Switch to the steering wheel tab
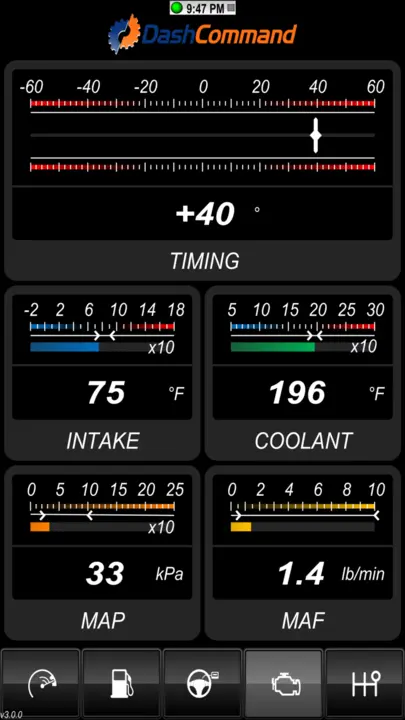The image size is (405, 720). pyautogui.click(x=202, y=684)
